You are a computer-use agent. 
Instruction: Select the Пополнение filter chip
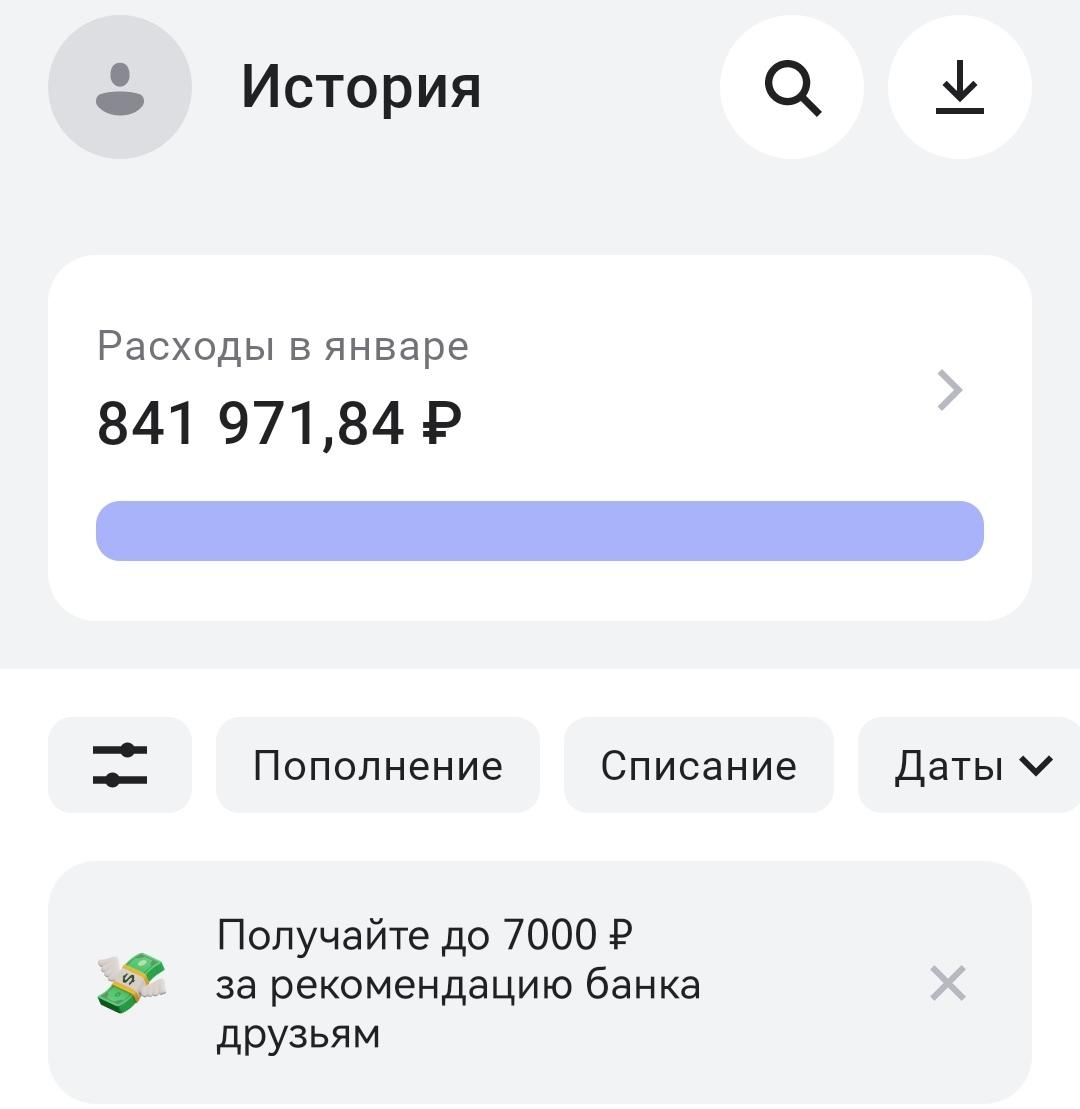[378, 765]
